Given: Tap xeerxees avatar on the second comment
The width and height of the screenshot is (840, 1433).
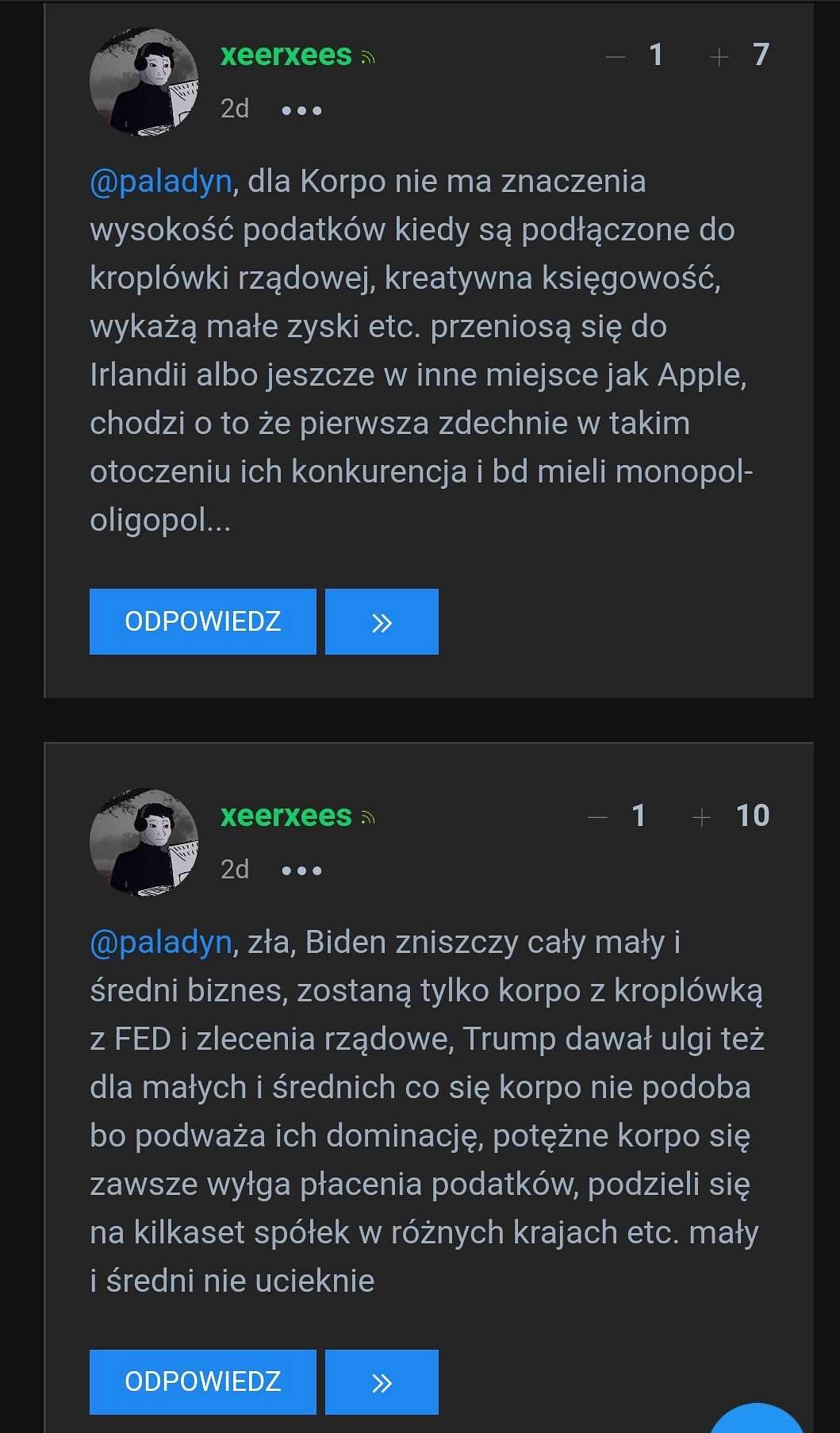Looking at the screenshot, I should pyautogui.click(x=144, y=843).
